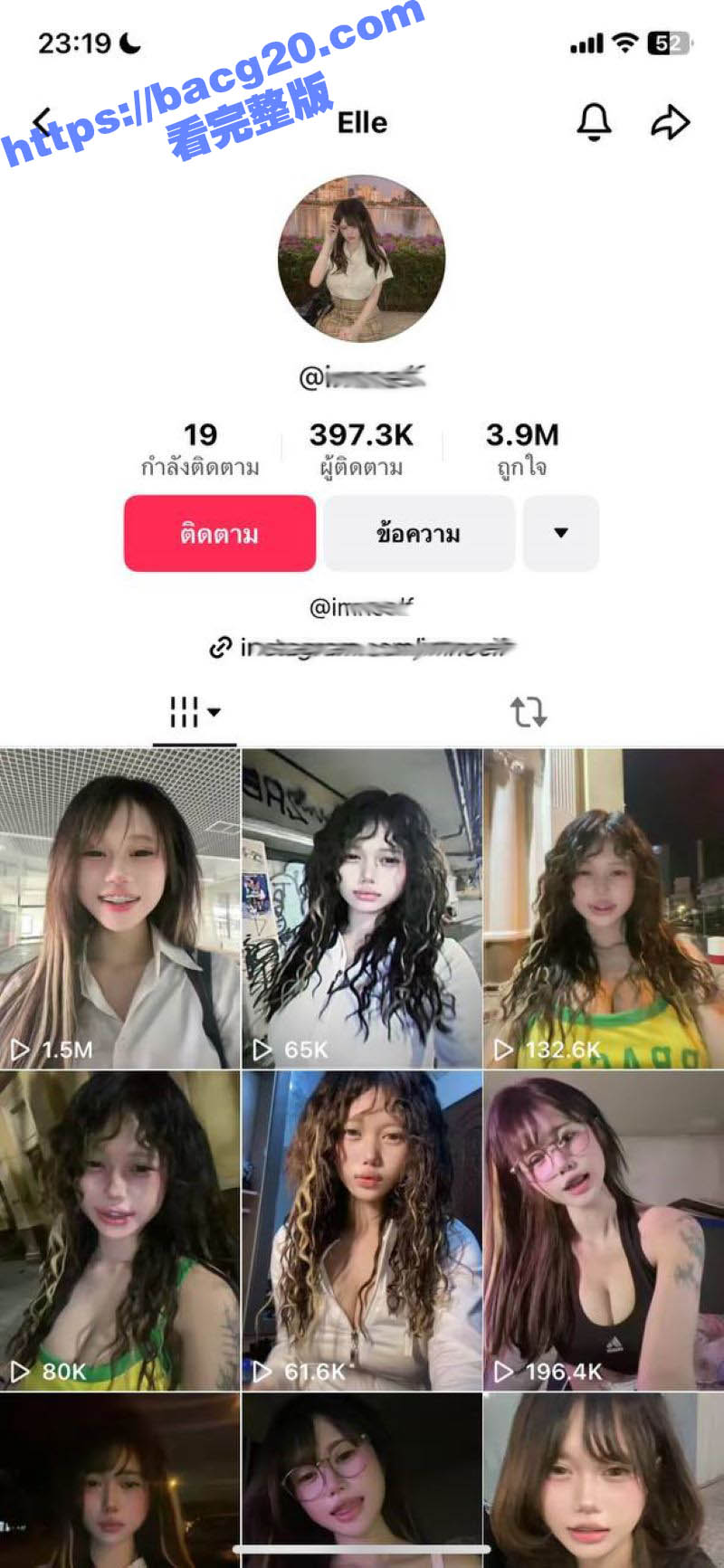Go back using the top-left arrow
Viewport: 724px width, 1568px height.
click(x=43, y=122)
